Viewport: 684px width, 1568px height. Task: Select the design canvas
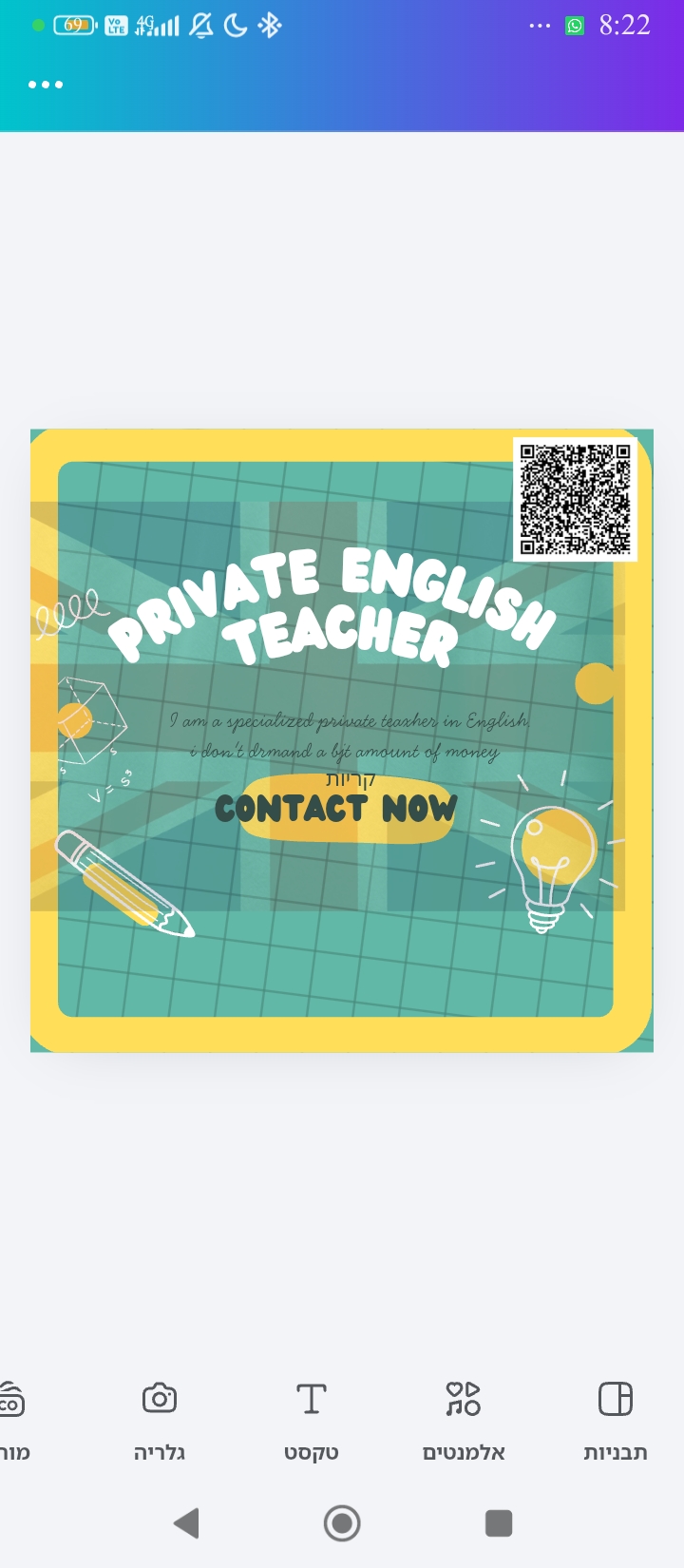coord(342,740)
